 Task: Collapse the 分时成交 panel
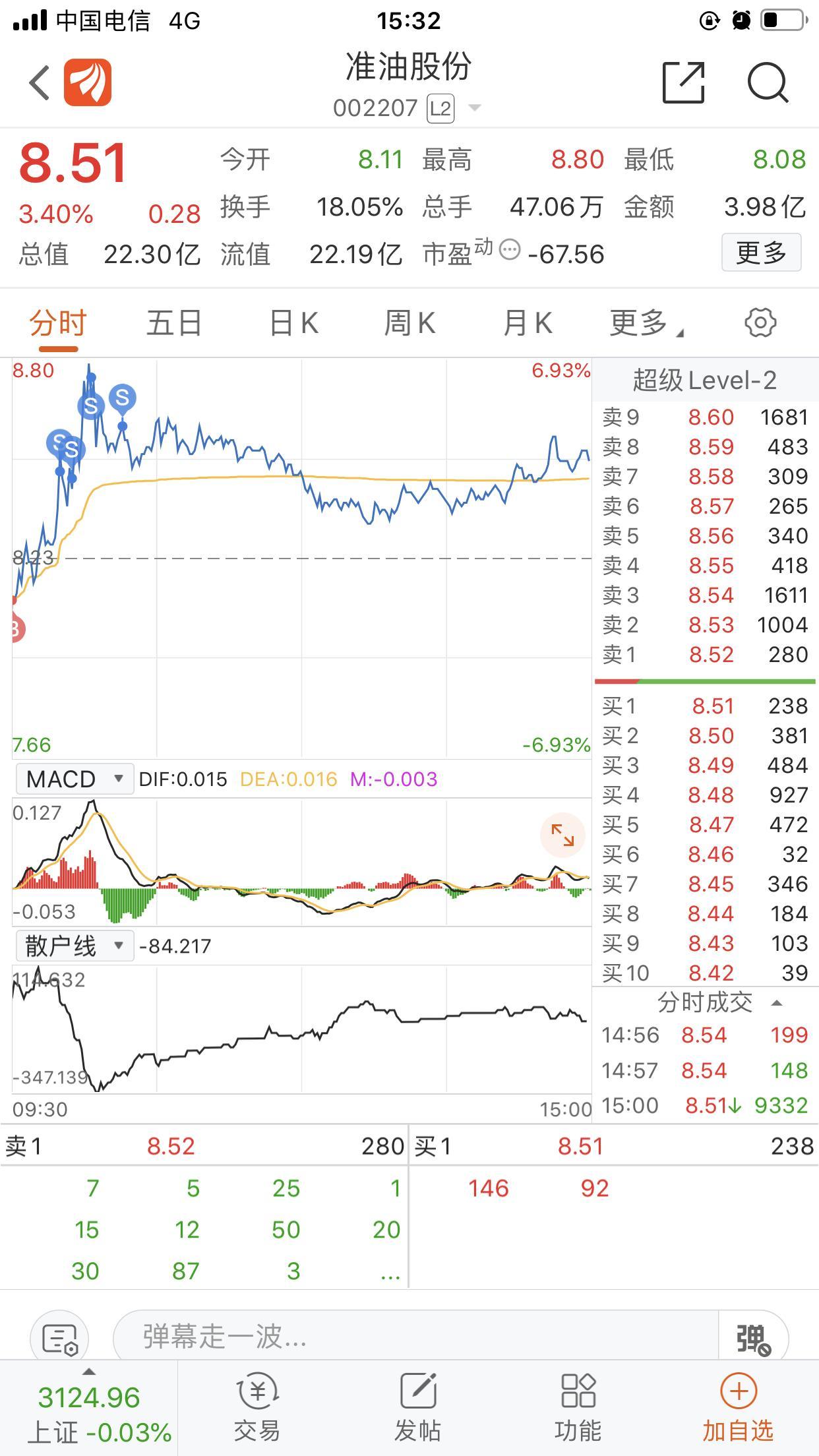776,1003
